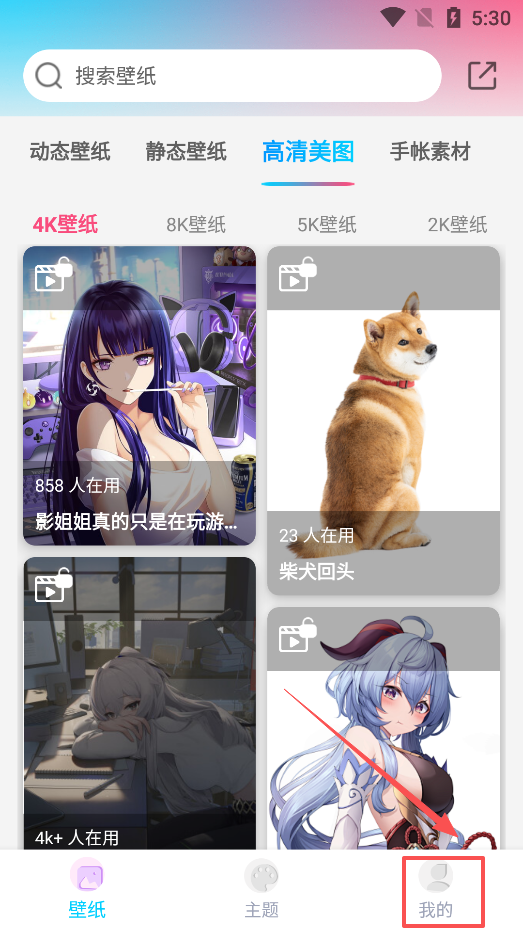Choose the 5K壁纸 filter
523x931 pixels.
point(327,225)
